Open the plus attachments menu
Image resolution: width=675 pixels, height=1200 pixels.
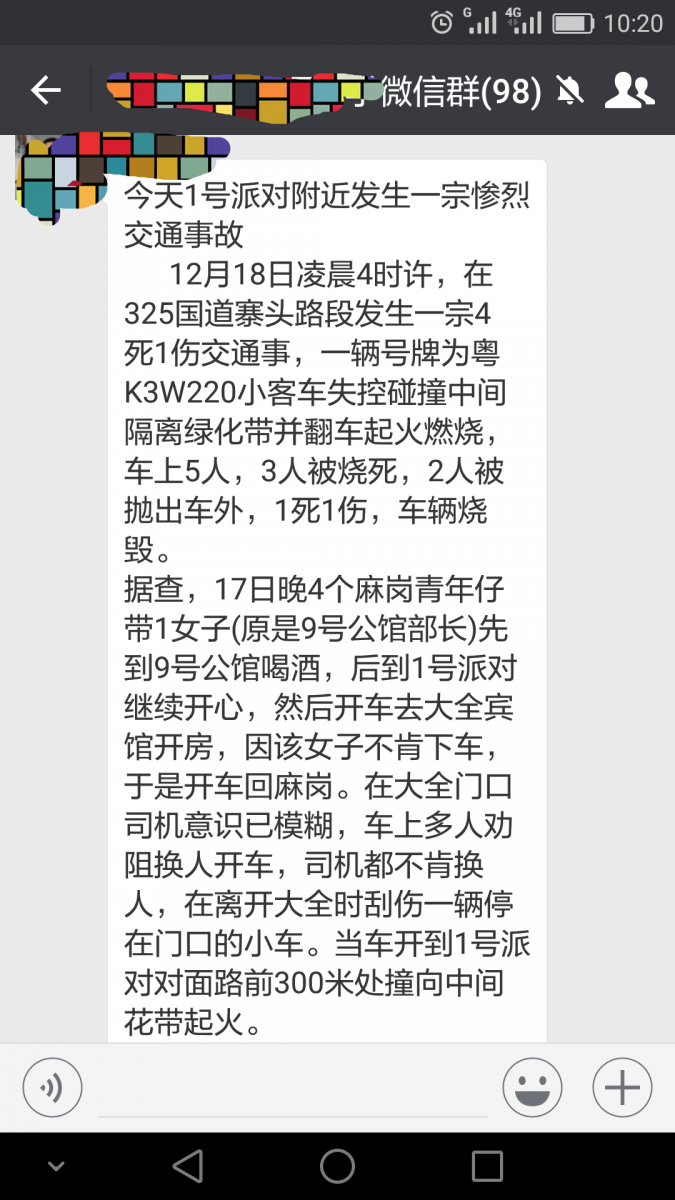coord(622,1087)
